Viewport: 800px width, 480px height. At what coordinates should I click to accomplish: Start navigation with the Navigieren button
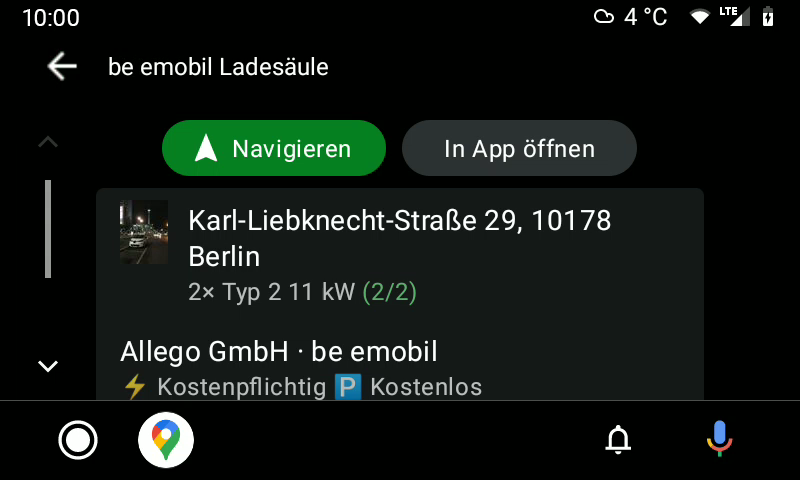coord(274,149)
